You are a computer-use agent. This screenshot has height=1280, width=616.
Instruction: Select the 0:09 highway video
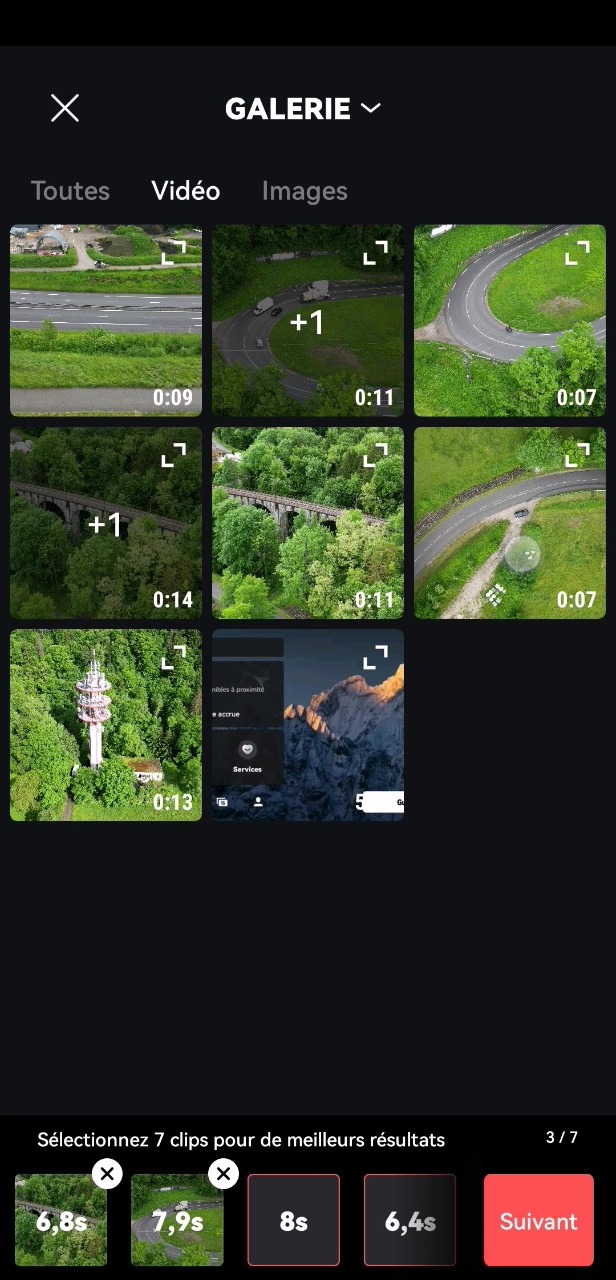pos(106,320)
